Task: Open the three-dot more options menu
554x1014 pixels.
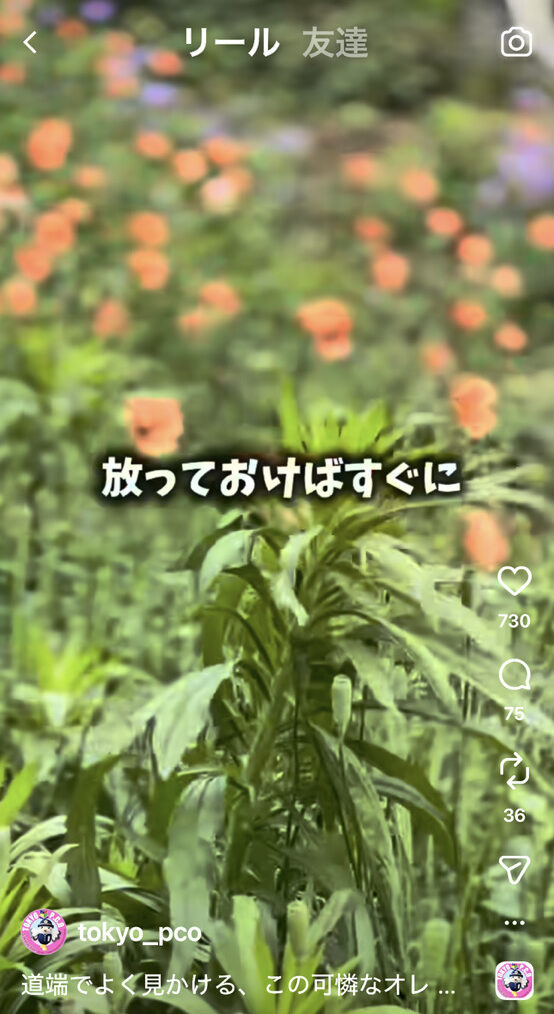Action: tap(515, 923)
